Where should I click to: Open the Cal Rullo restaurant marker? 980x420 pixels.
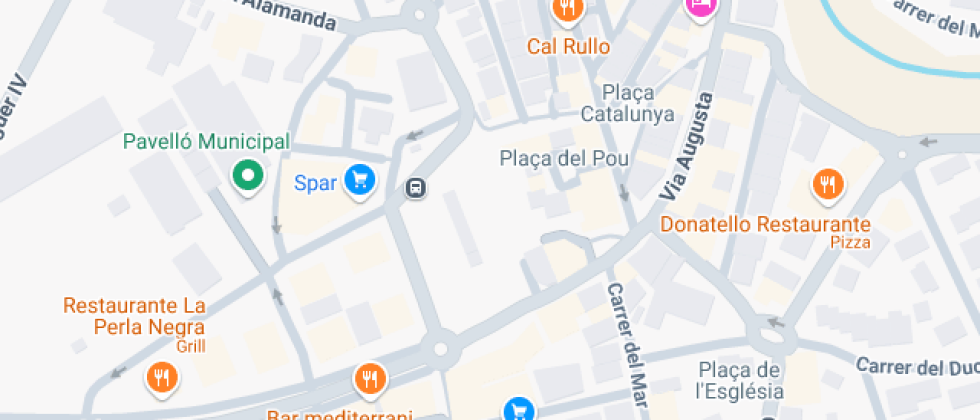pyautogui.click(x=567, y=10)
